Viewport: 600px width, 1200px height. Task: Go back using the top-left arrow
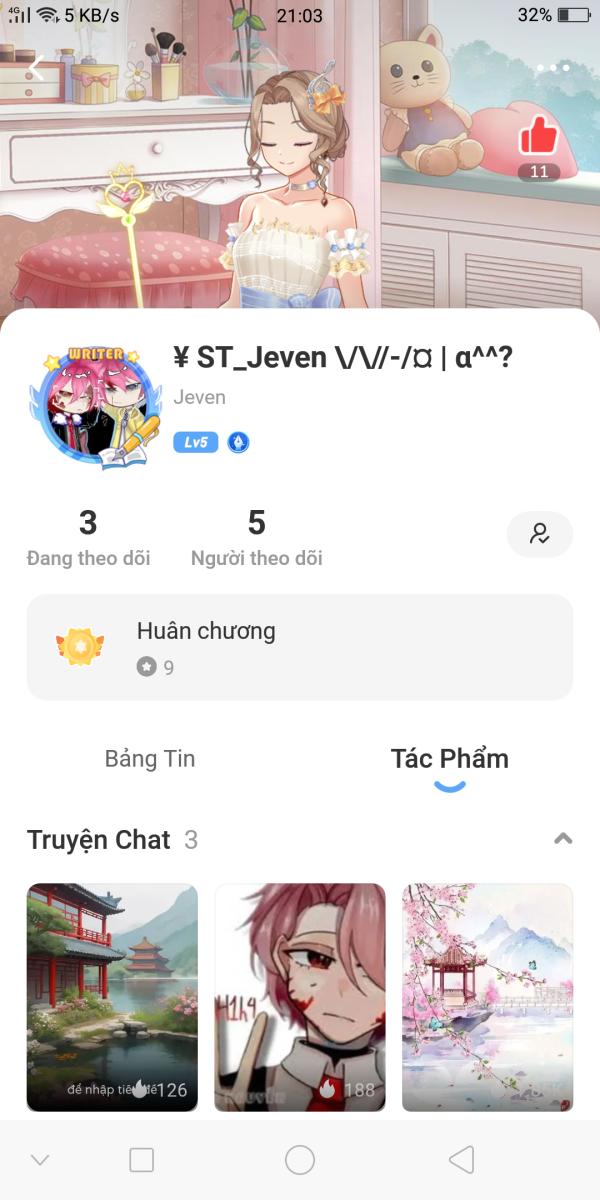pos(36,68)
